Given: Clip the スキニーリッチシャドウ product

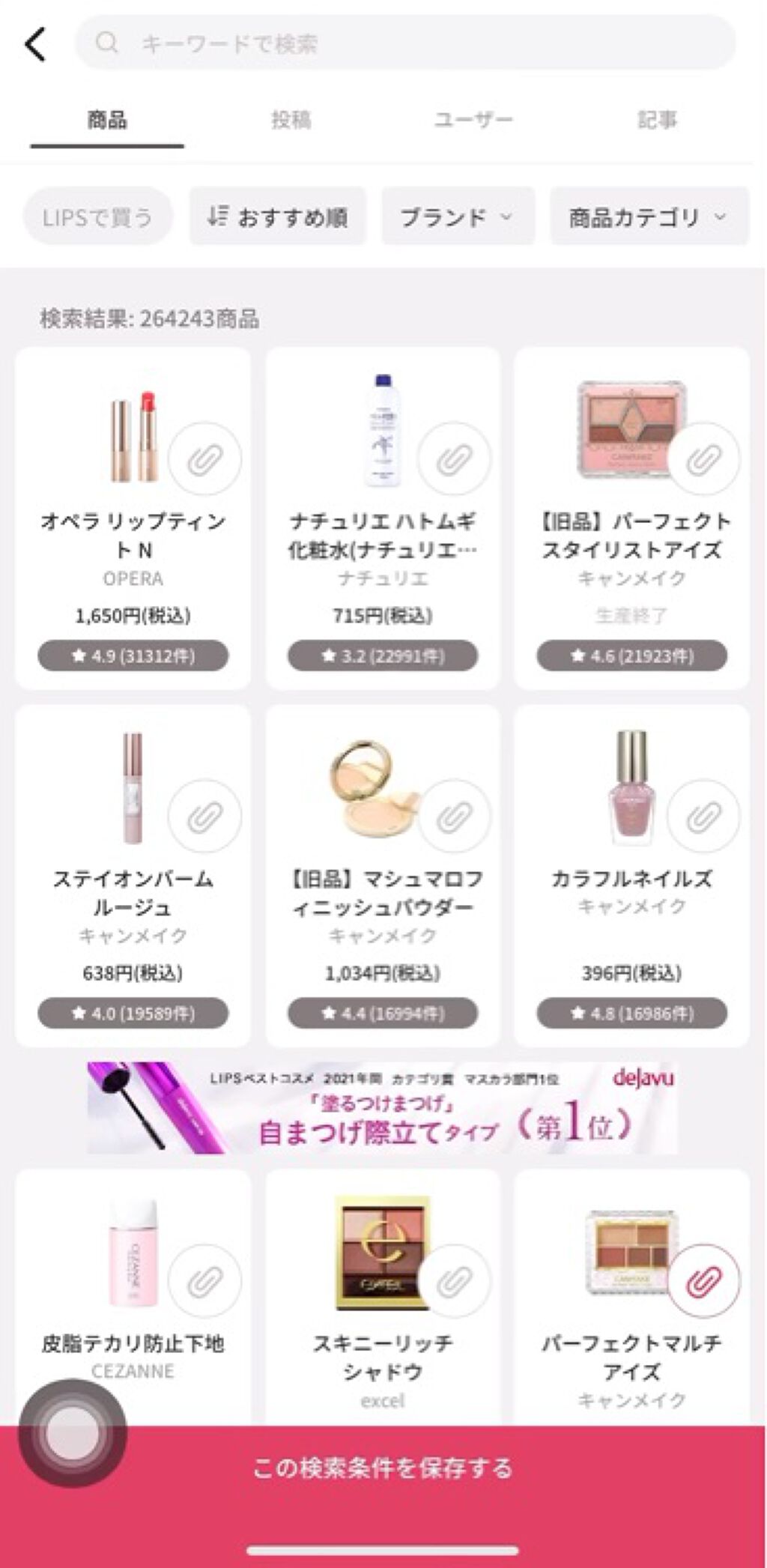Looking at the screenshot, I should click(454, 1280).
